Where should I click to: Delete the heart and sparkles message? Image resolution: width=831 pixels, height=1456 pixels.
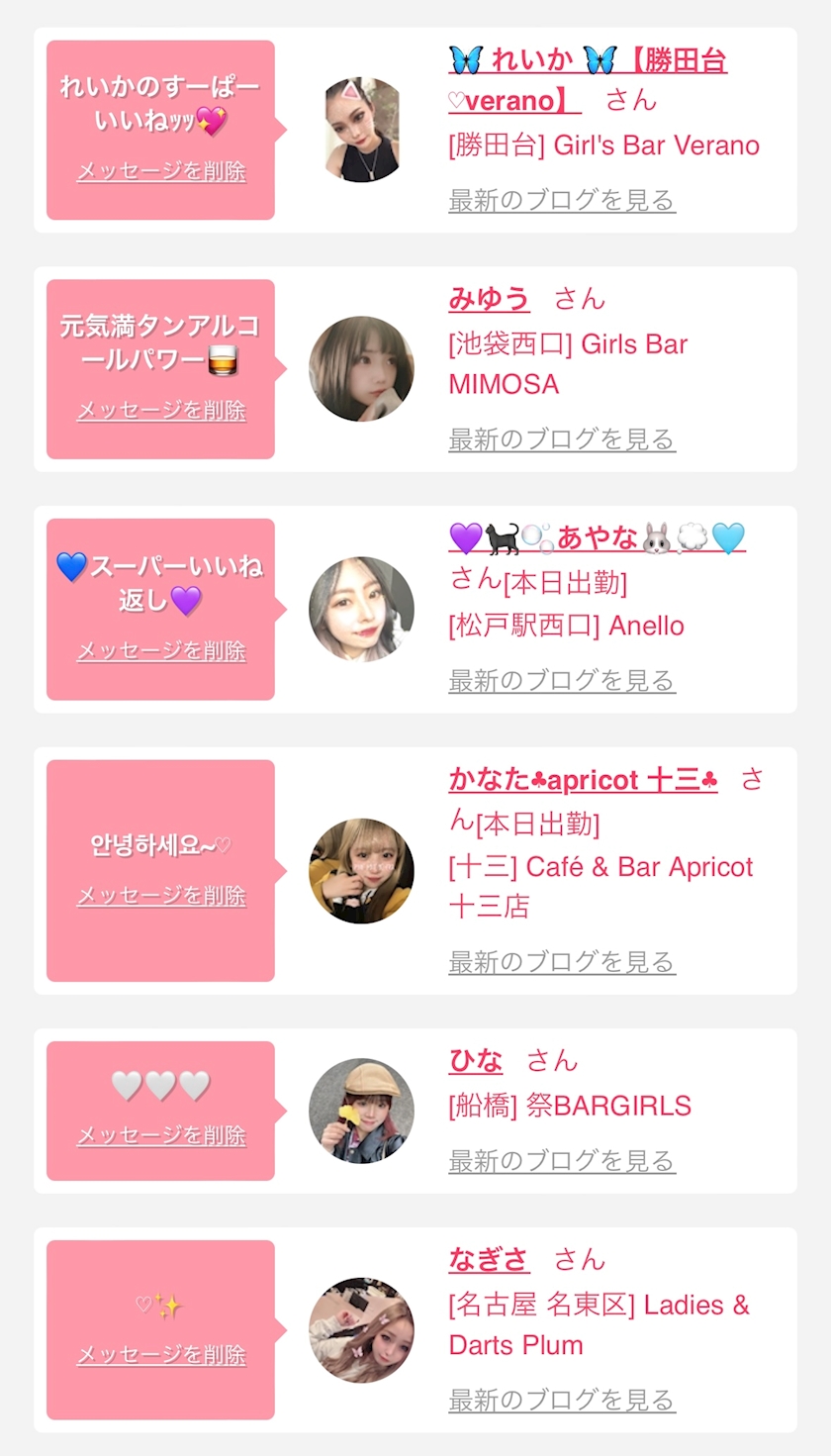161,1355
